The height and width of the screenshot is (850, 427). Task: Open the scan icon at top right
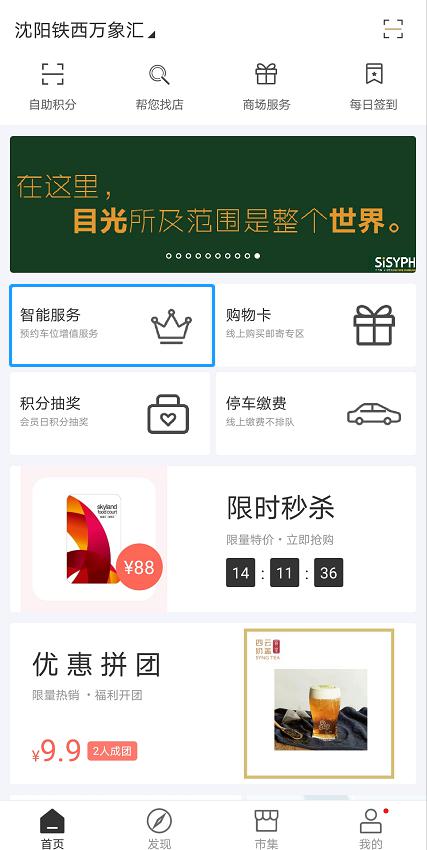(x=393, y=29)
